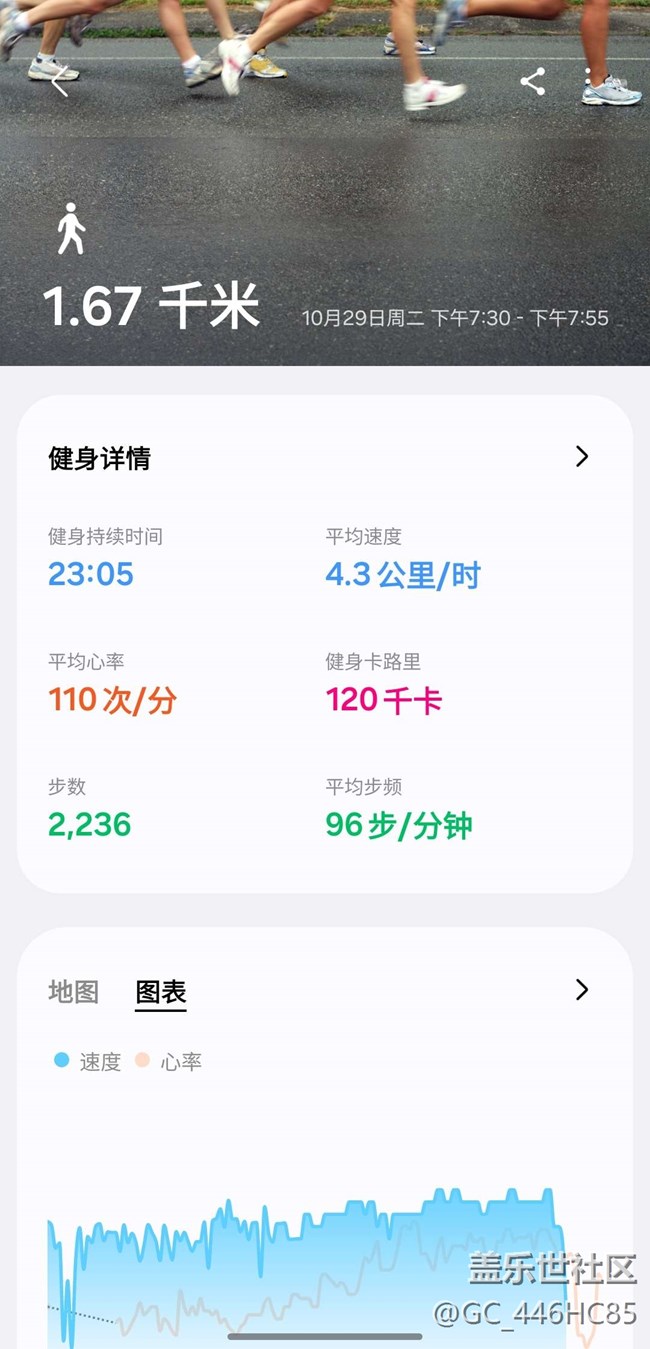Select the 图表 tab

(161, 992)
